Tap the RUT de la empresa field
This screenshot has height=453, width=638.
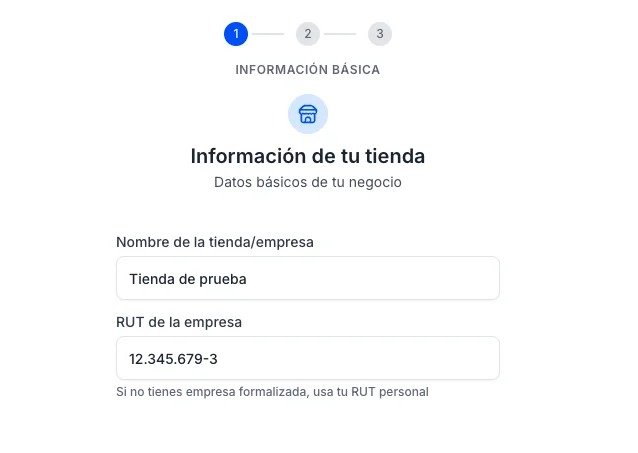[x=308, y=358]
